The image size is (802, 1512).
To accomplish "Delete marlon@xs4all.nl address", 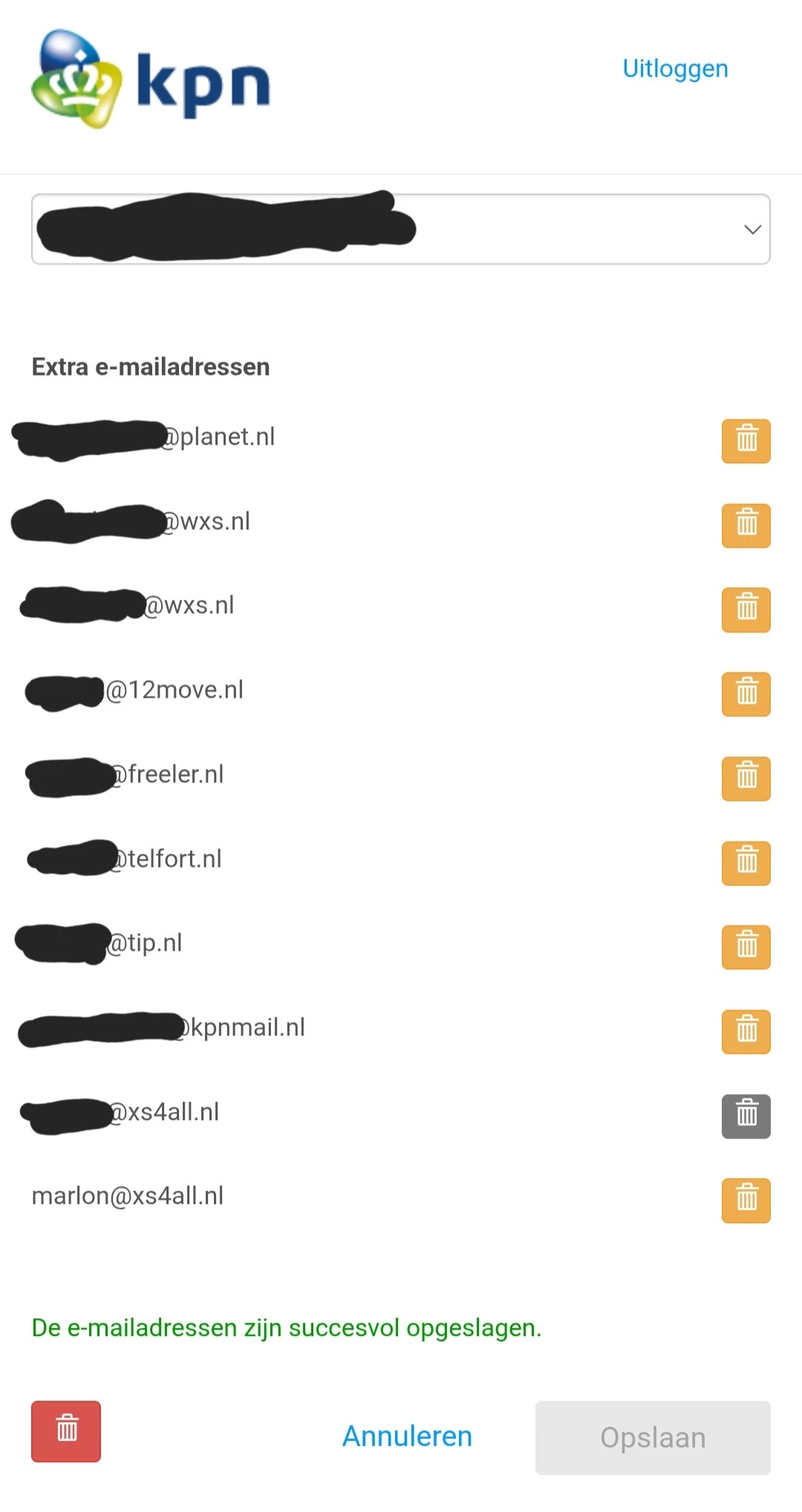I will pos(746,1200).
